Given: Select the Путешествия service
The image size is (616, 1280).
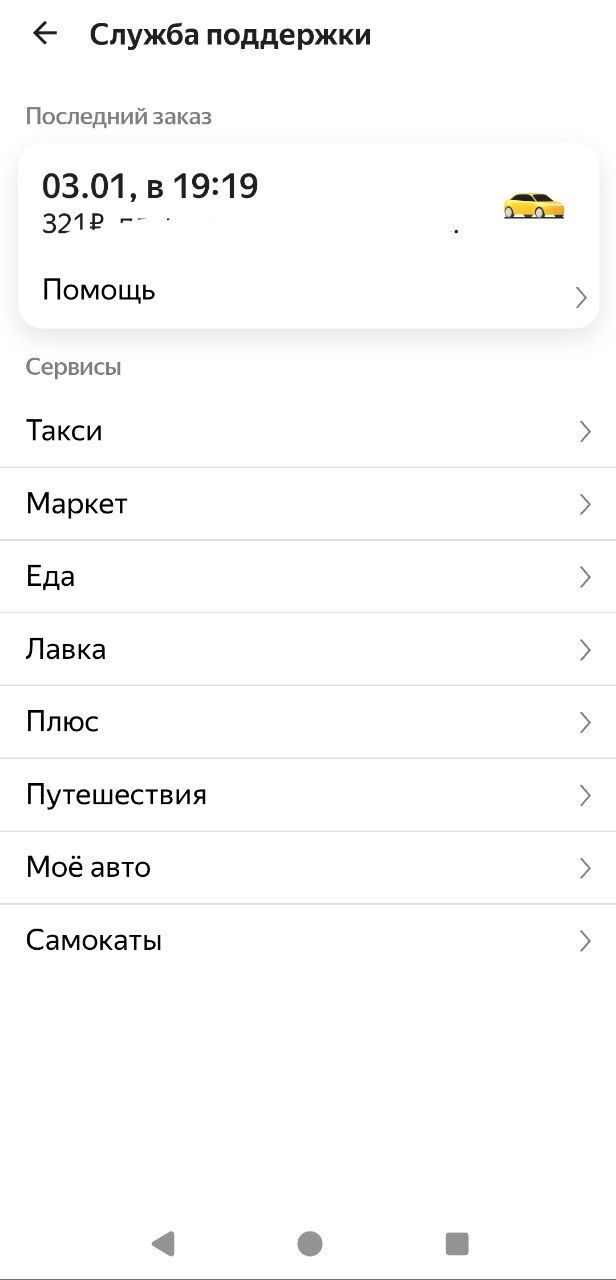Looking at the screenshot, I should 308,795.
